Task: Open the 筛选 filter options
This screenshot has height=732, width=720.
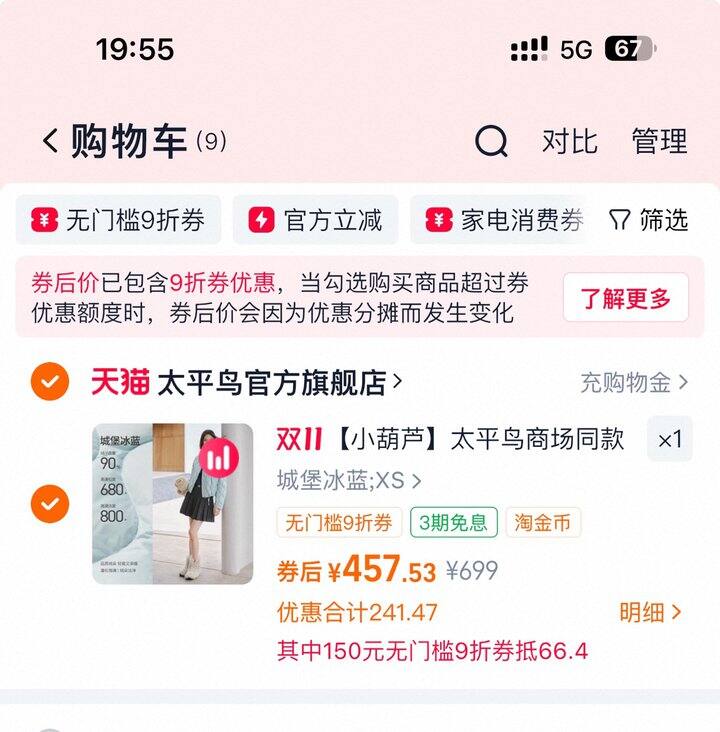Action: (649, 220)
